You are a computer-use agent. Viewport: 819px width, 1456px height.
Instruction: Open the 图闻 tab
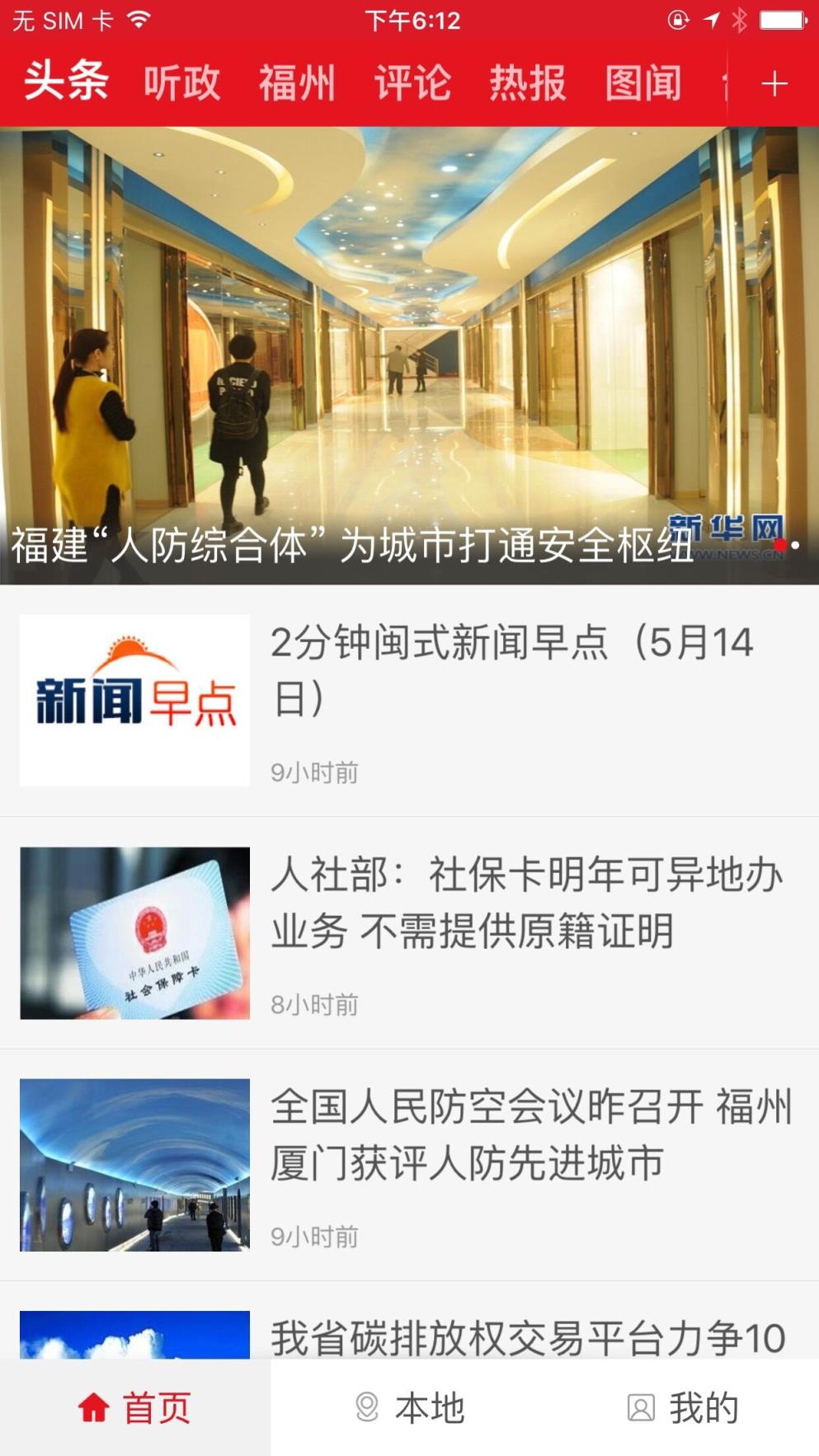[x=643, y=82]
